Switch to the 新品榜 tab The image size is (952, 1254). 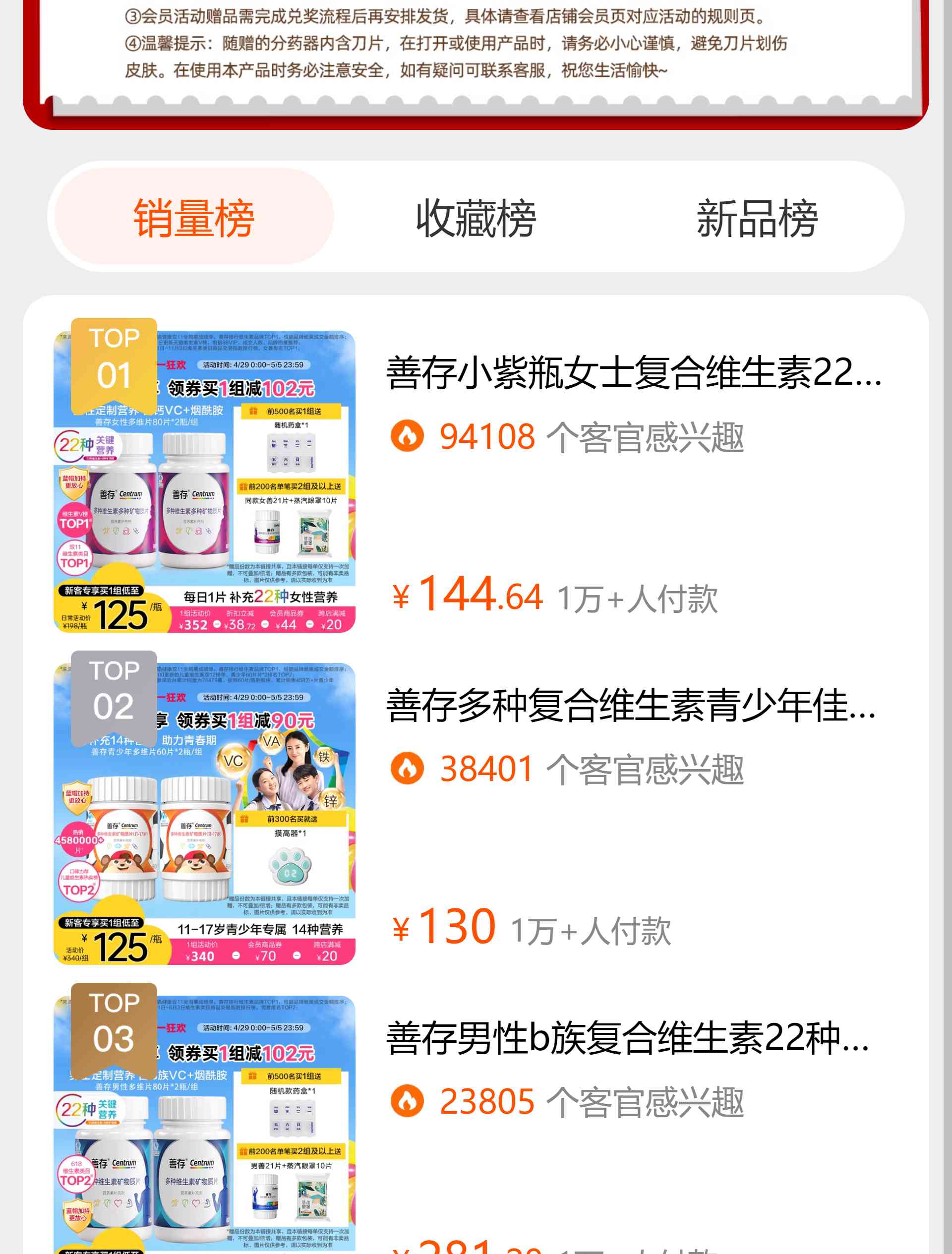point(756,218)
